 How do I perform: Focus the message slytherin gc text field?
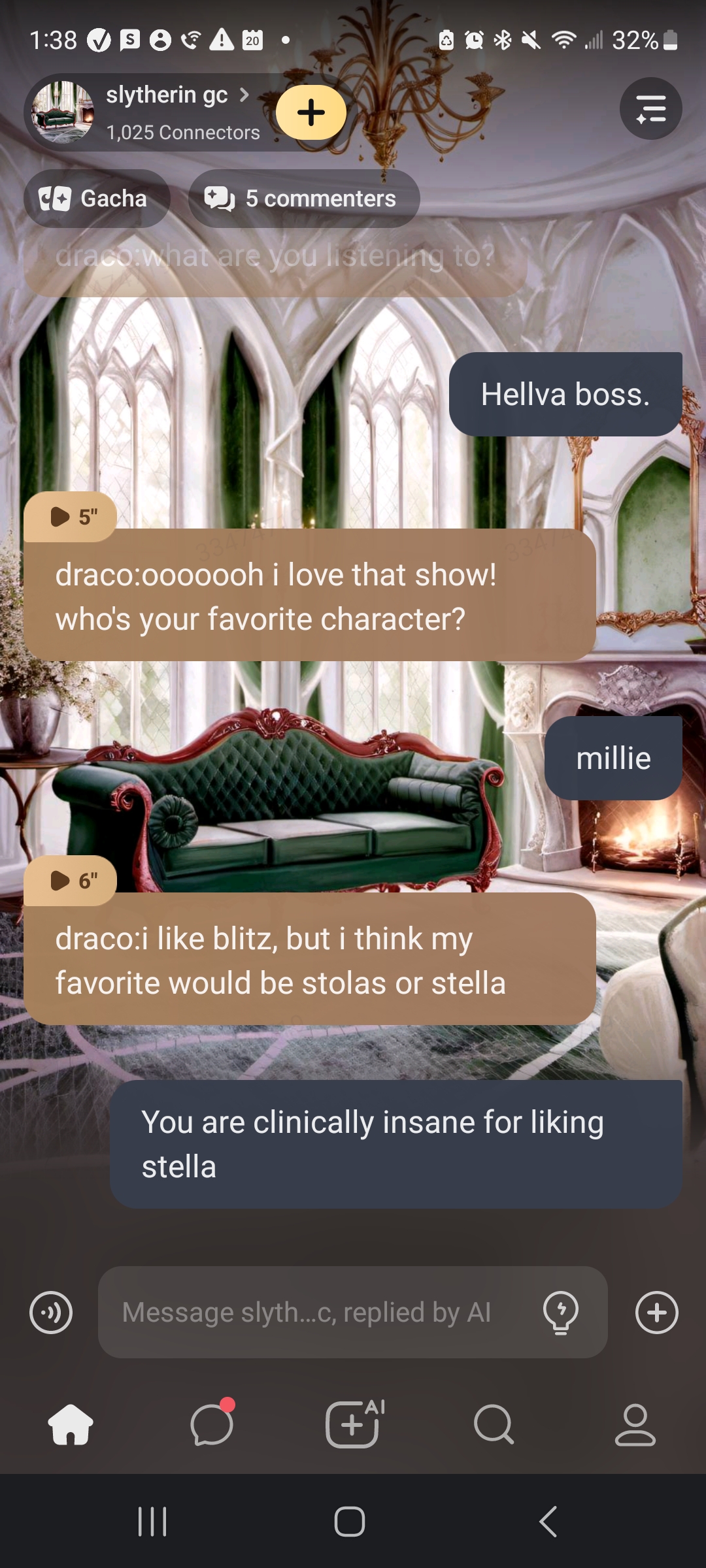(x=314, y=1312)
